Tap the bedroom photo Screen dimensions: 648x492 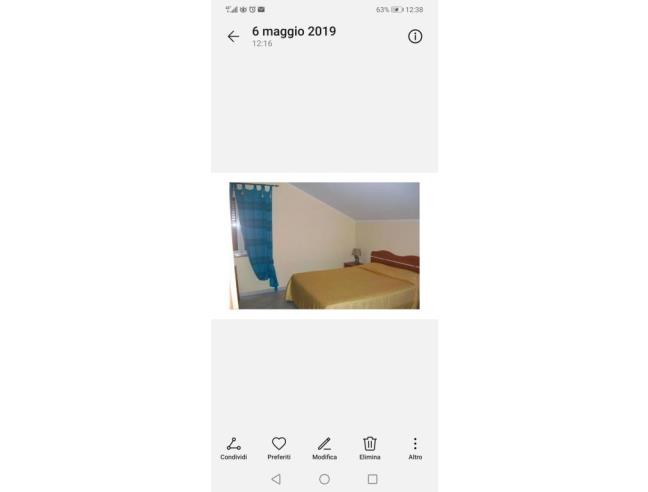324,245
